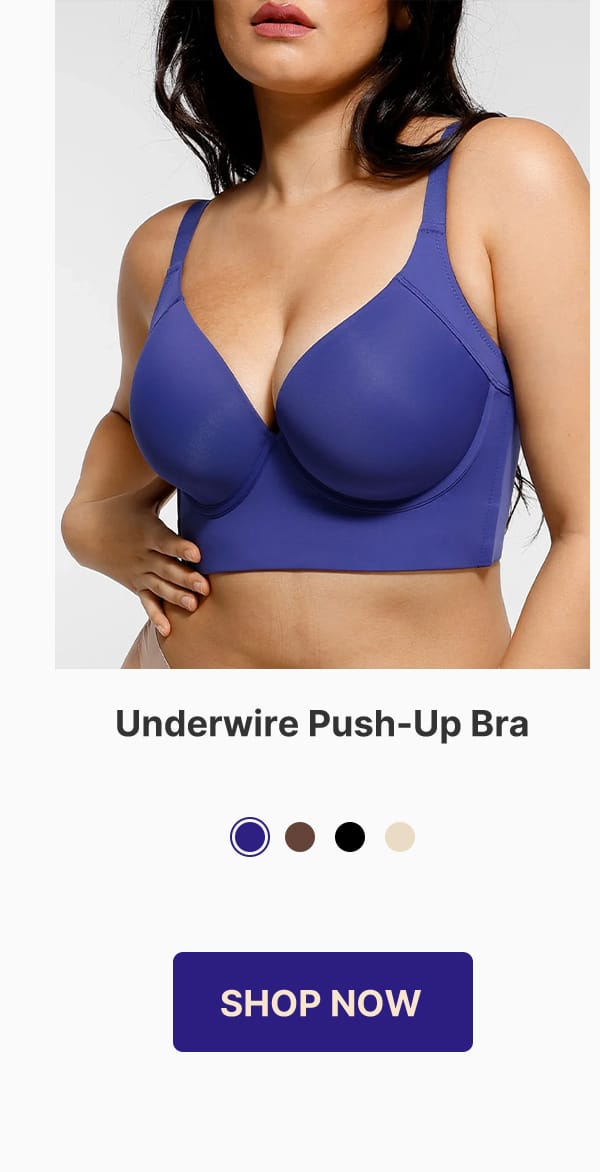Choose the black color swatch
Viewport: 600px width, 1172px height.
point(350,837)
